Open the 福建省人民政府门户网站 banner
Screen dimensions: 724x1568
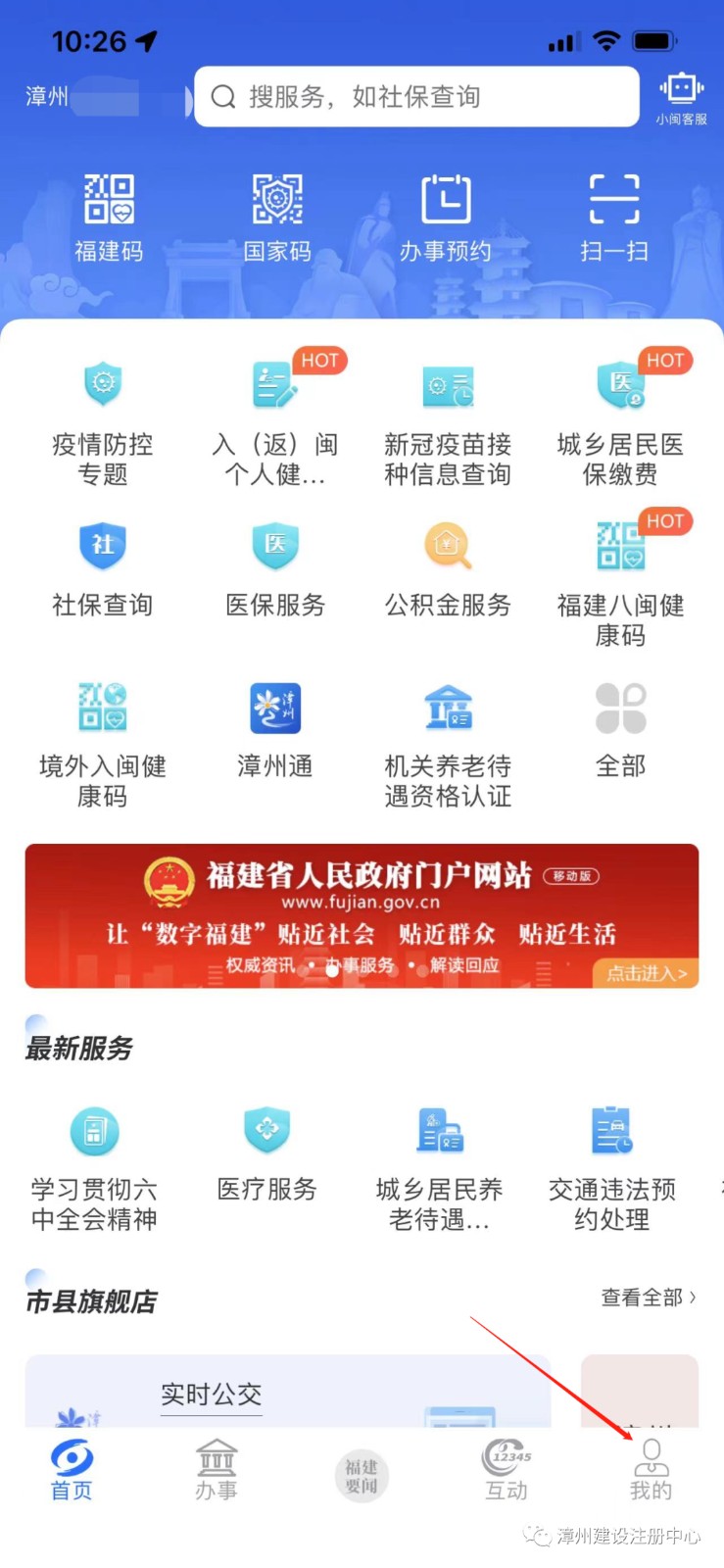click(x=362, y=915)
